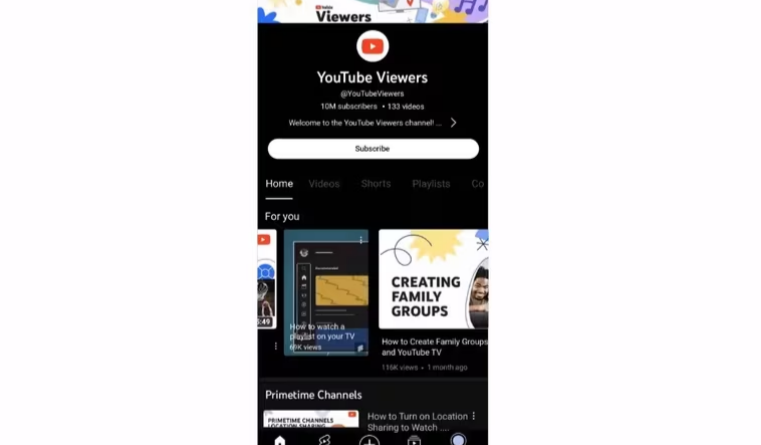This screenshot has width=761, height=445.
Task: Expand the channel welcome description
Action: pos(453,123)
